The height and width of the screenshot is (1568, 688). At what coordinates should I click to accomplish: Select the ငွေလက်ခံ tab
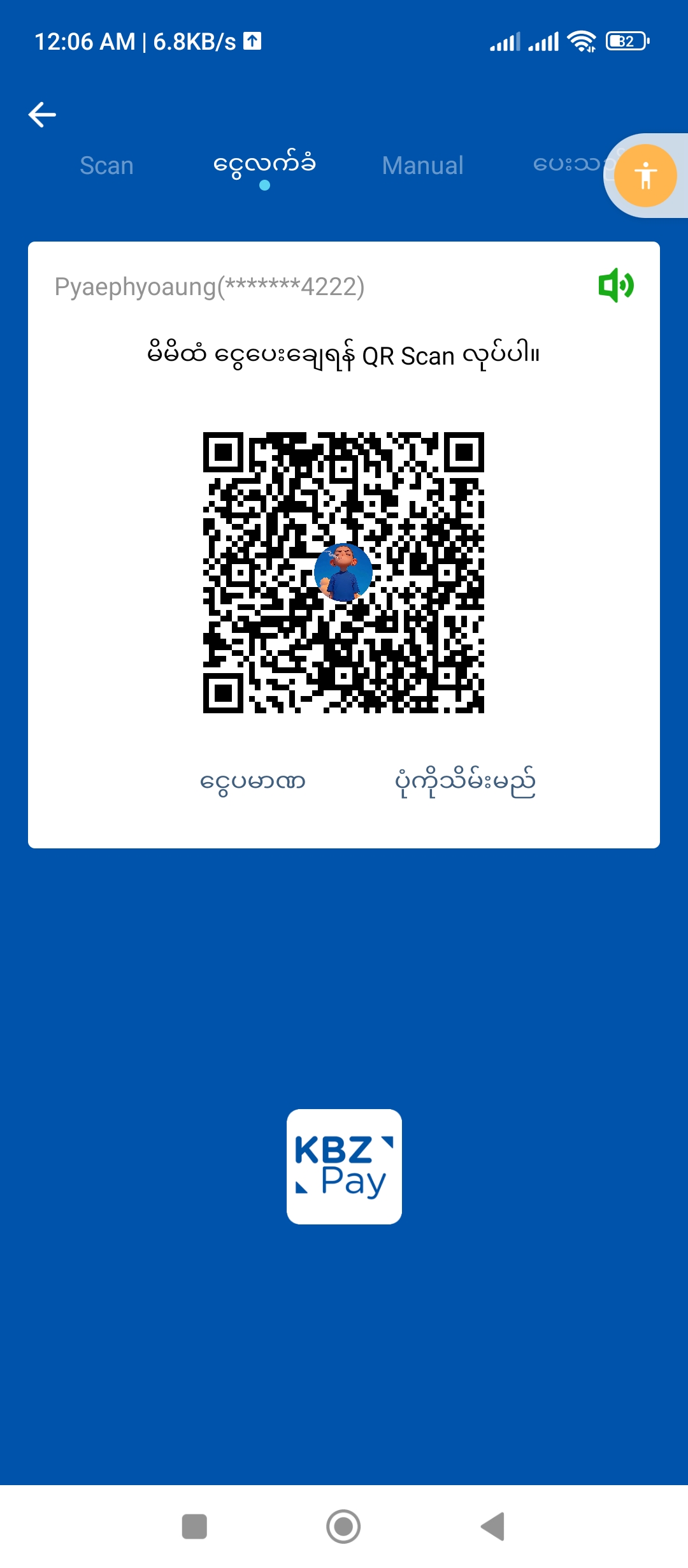pos(264,166)
